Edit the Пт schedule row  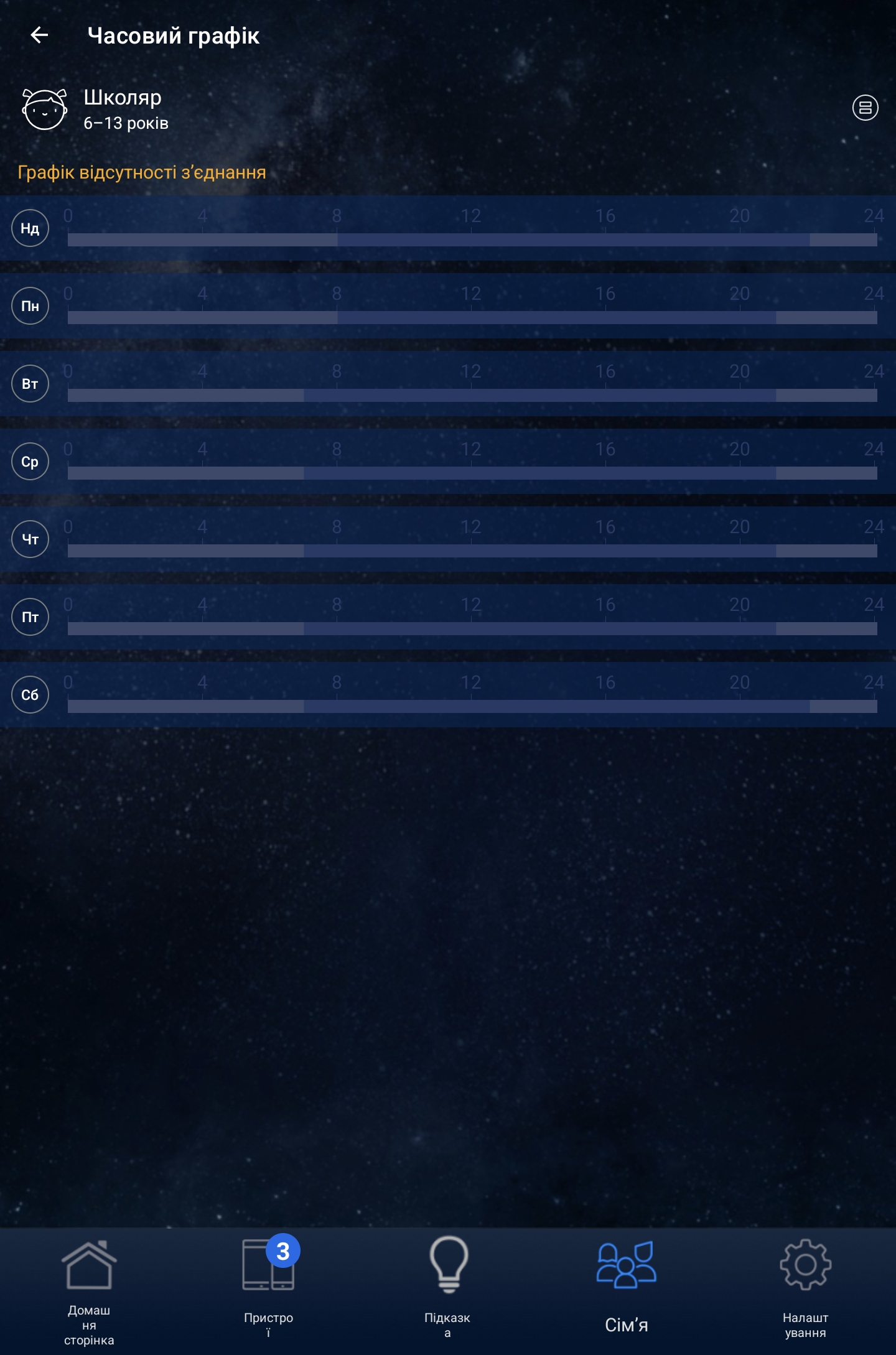pos(448,617)
